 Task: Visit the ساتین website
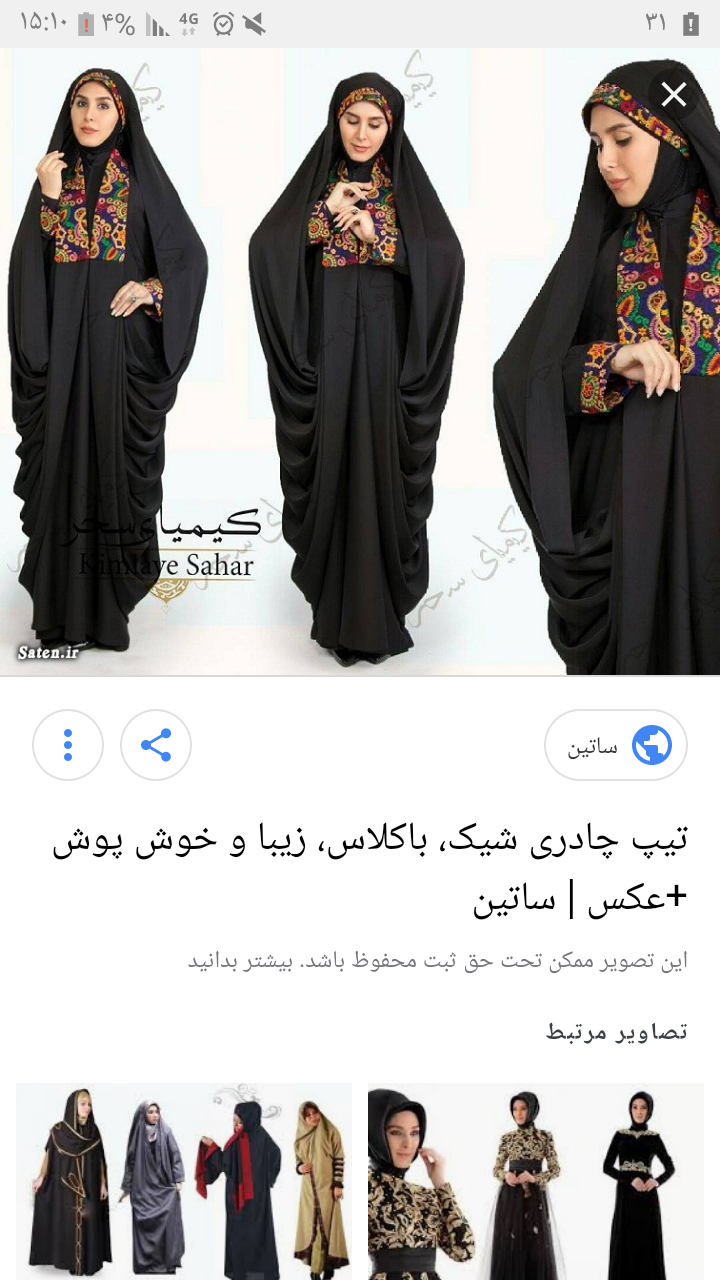616,745
